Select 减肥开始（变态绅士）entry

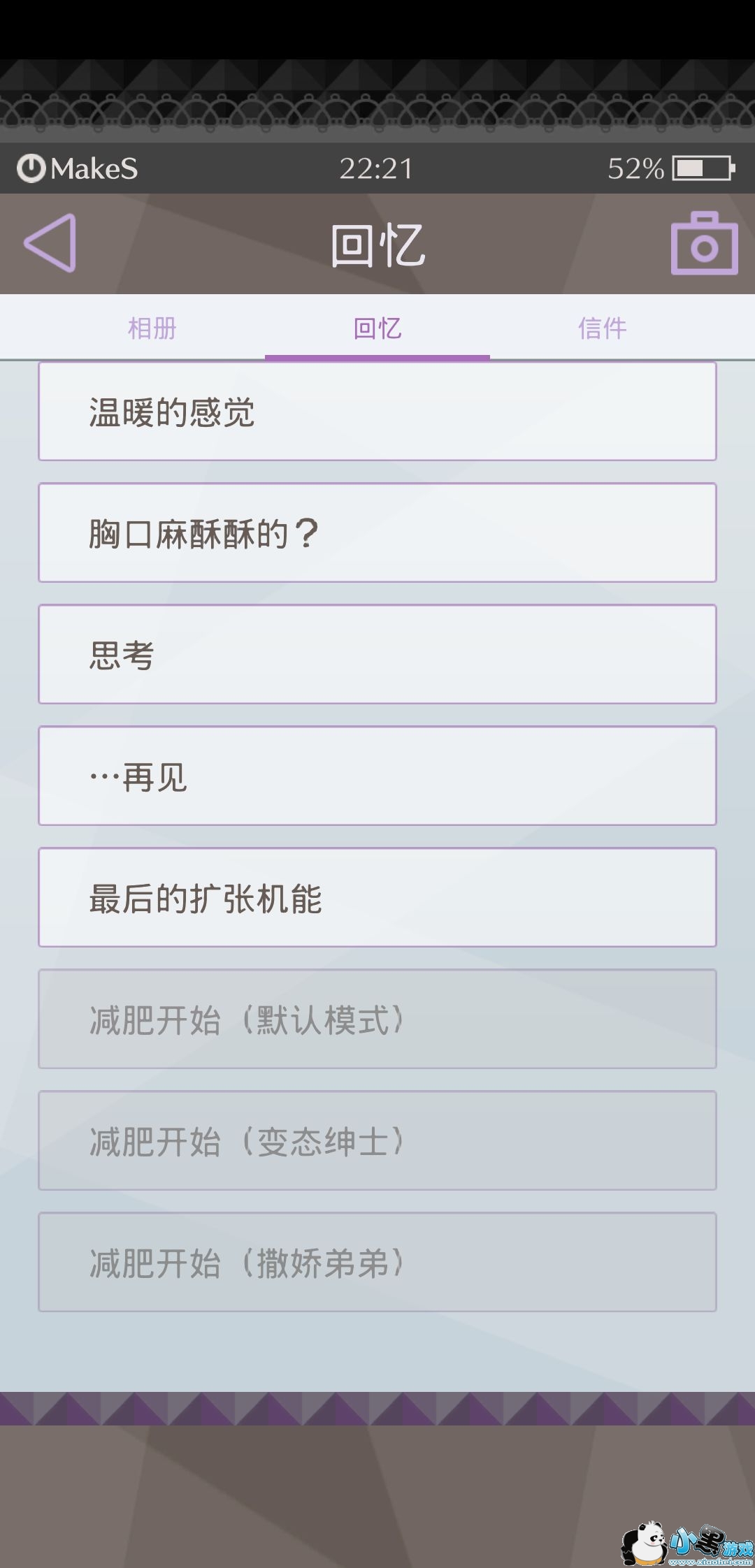click(x=377, y=1141)
